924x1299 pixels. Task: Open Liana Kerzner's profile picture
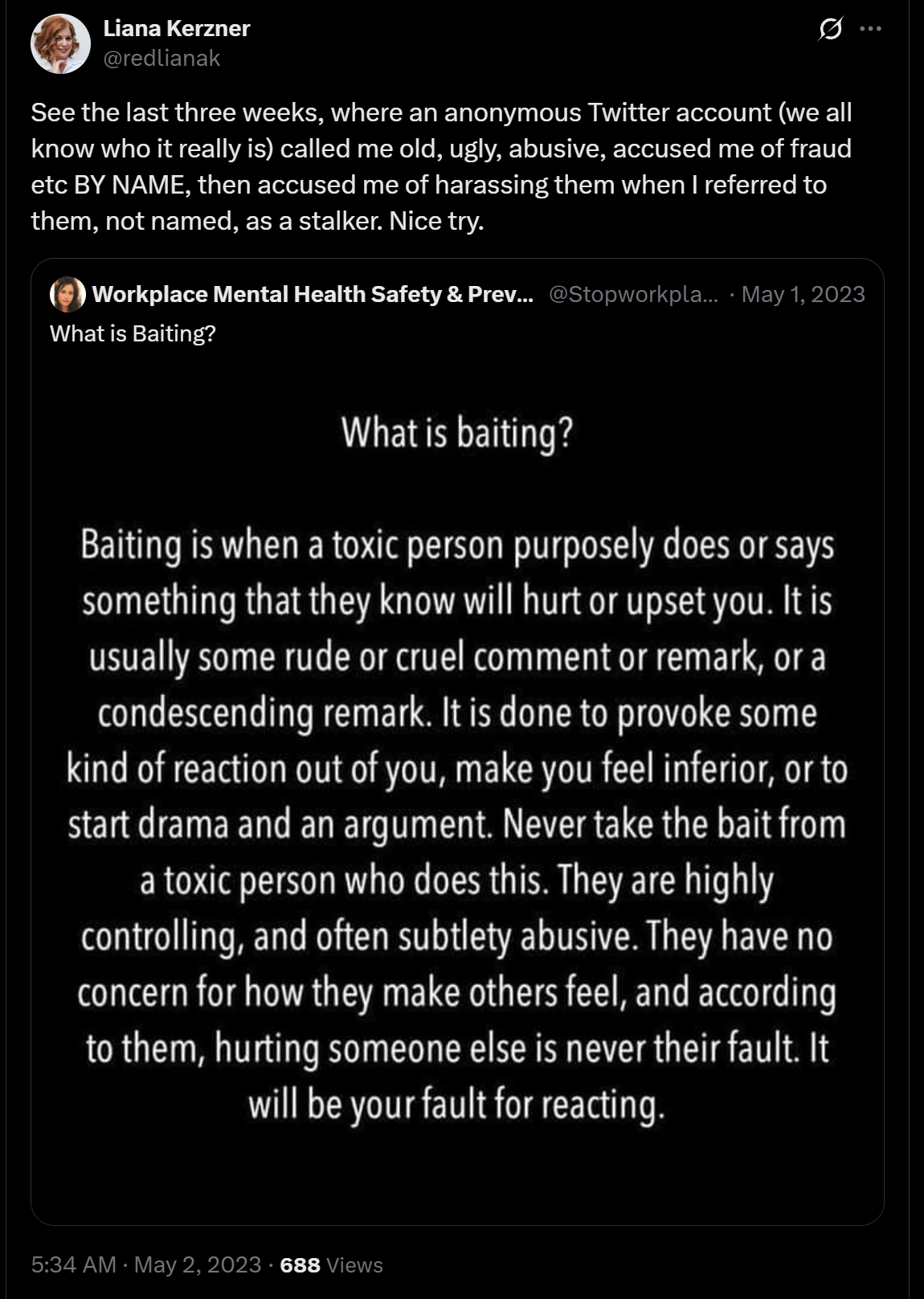pos(61,43)
